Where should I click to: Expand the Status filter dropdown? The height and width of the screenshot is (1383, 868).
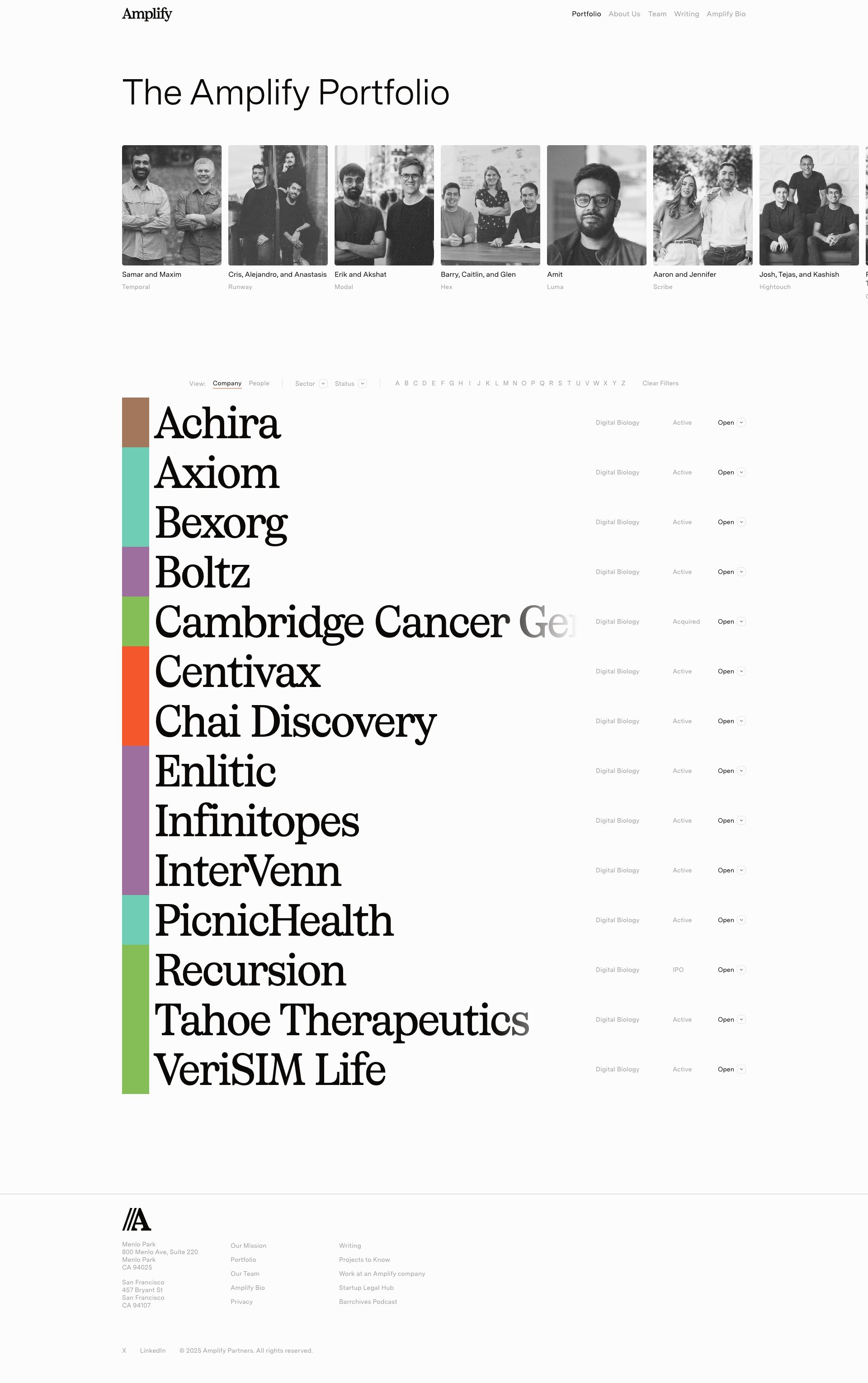350,384
